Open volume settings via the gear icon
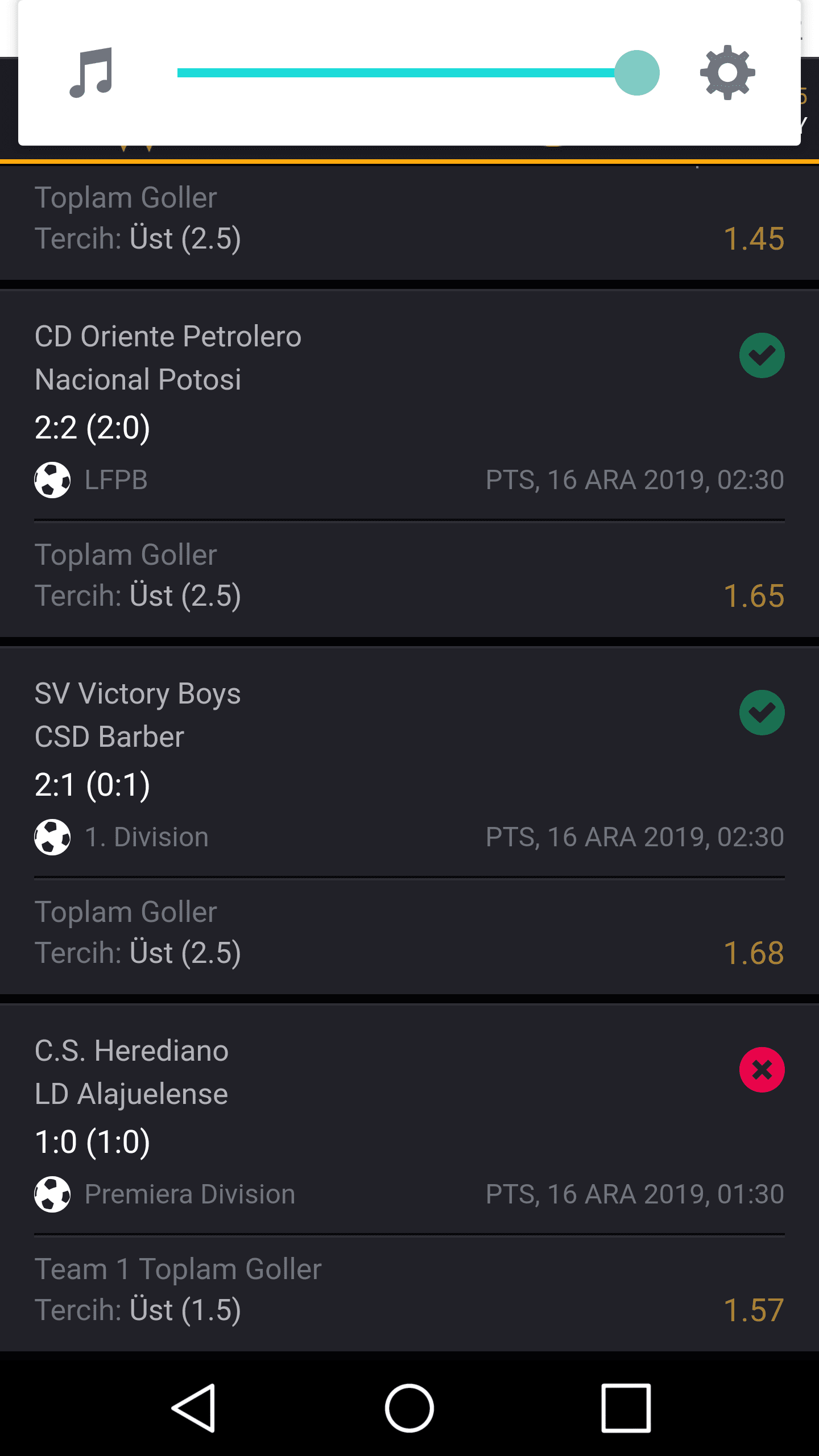 click(x=727, y=73)
